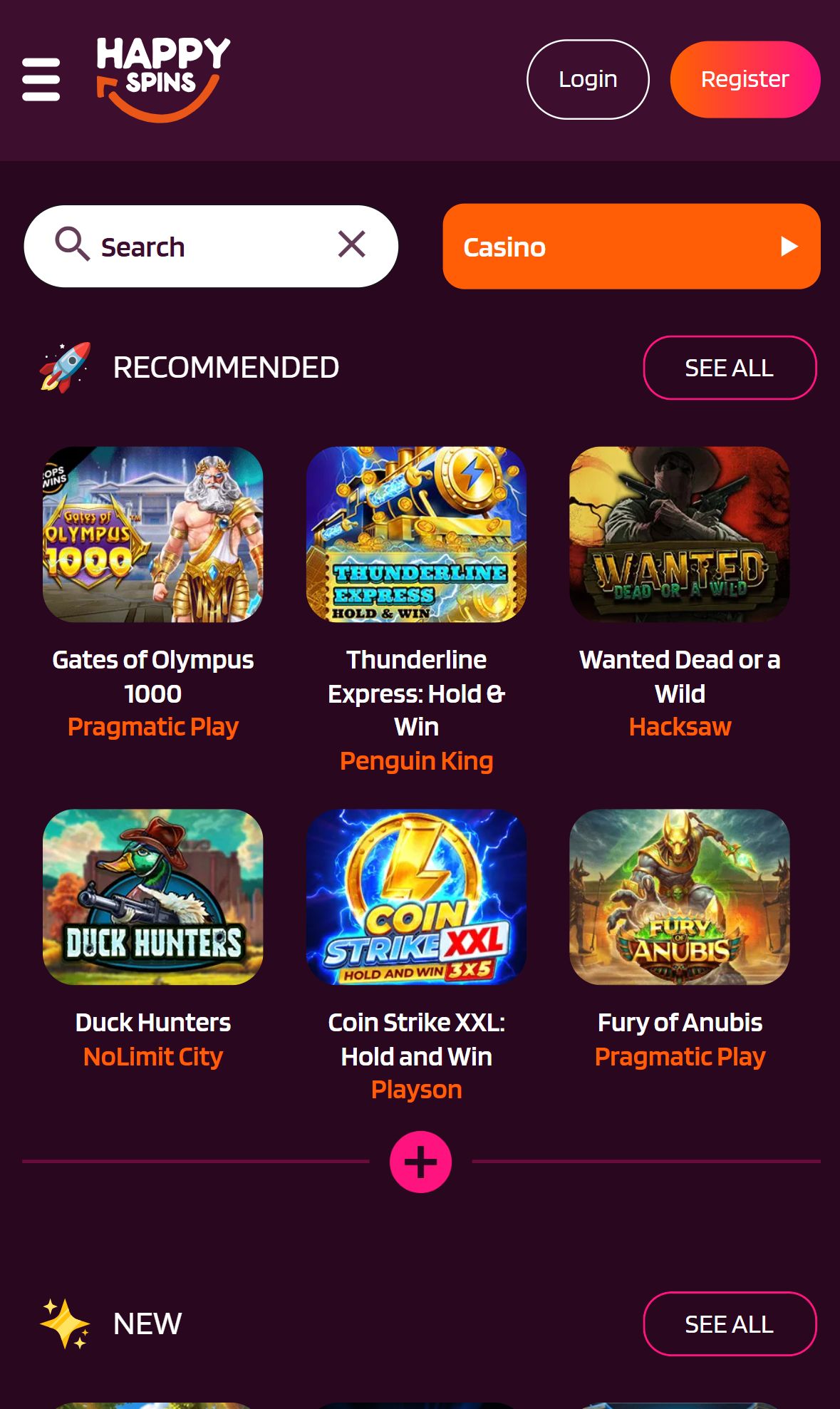
Task: Load more games with the plus button
Action: (x=420, y=1162)
